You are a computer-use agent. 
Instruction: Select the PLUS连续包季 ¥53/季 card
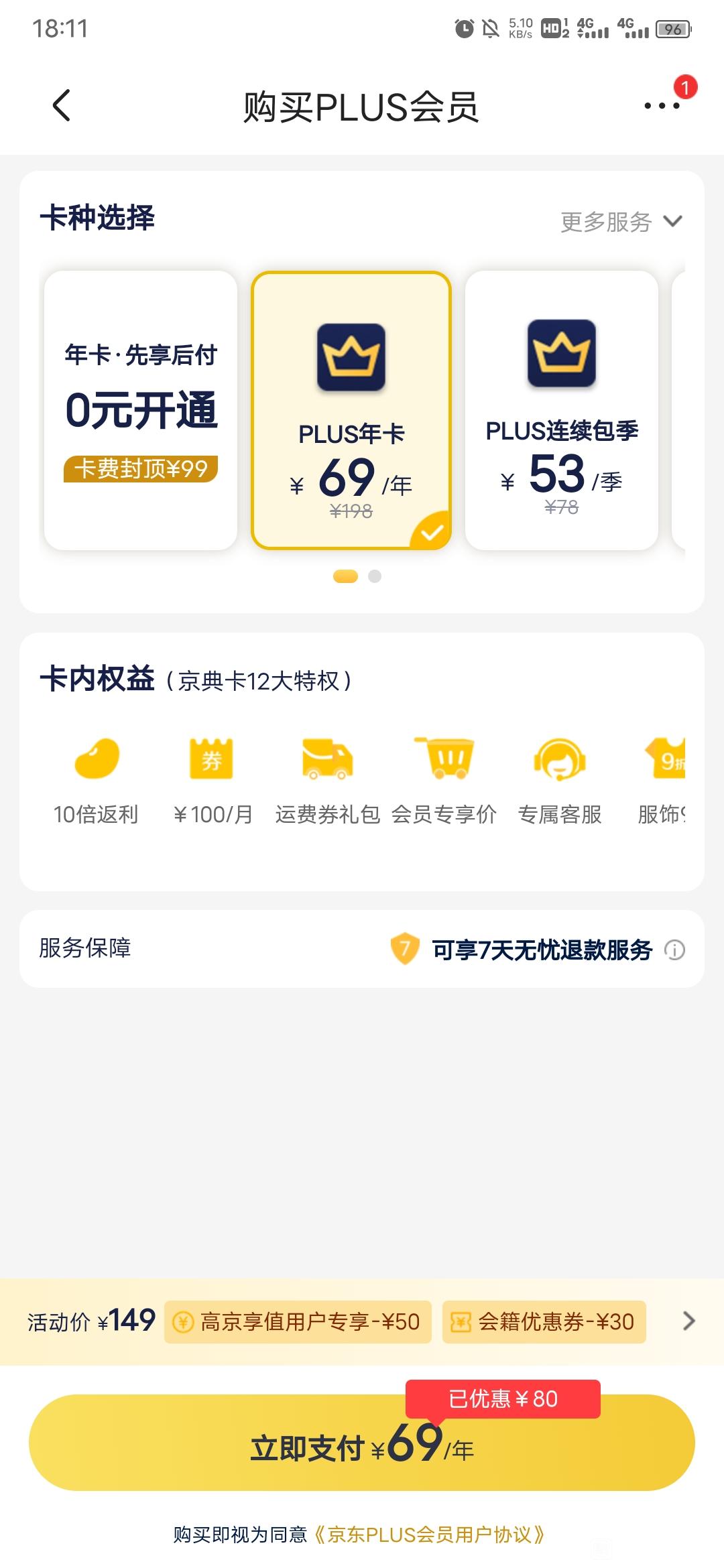562,410
